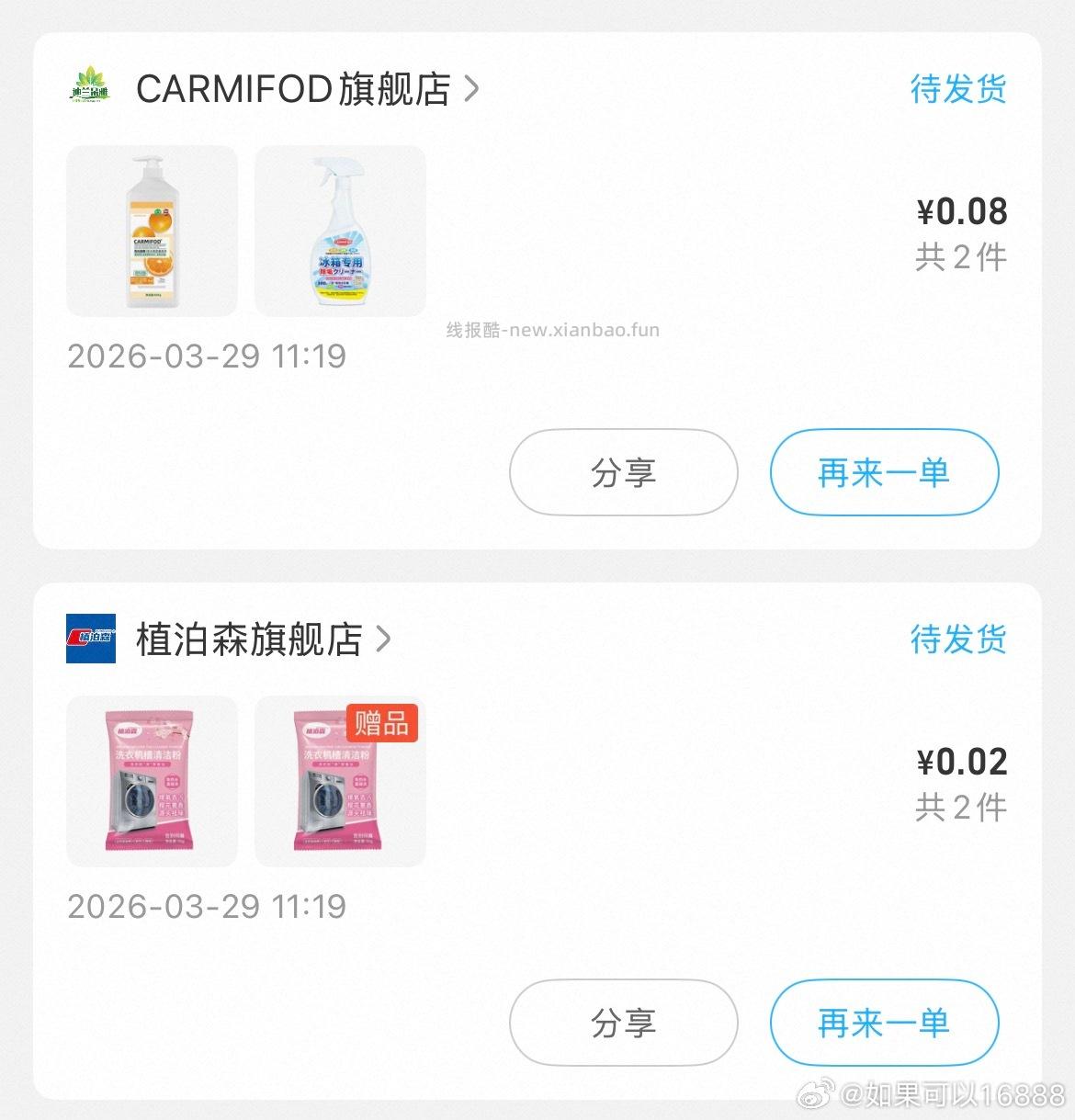Tap 再来一单 on the 植泊森 order
Viewport: 1075px width, 1120px height.
click(884, 1023)
